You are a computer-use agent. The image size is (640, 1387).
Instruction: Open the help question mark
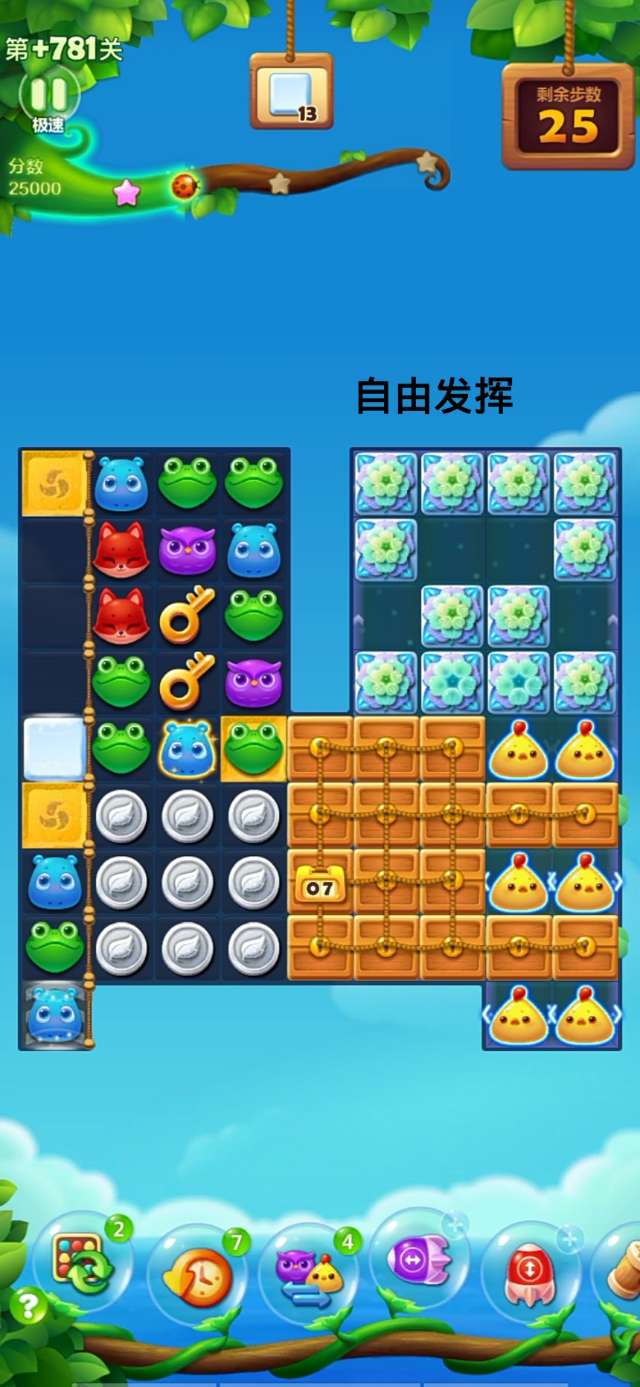(x=30, y=1305)
